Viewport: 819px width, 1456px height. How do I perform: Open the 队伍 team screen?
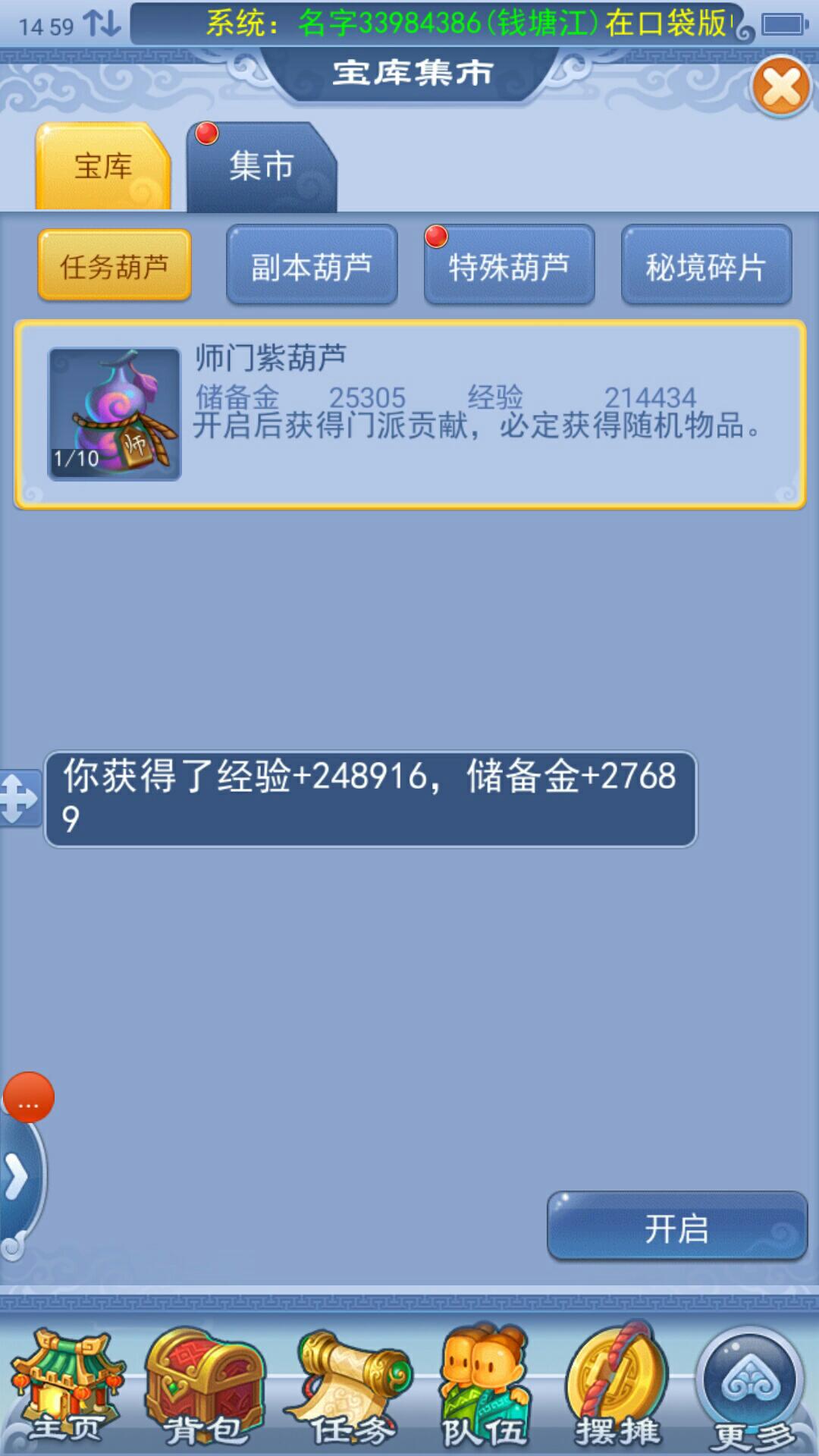pyautogui.click(x=485, y=1388)
